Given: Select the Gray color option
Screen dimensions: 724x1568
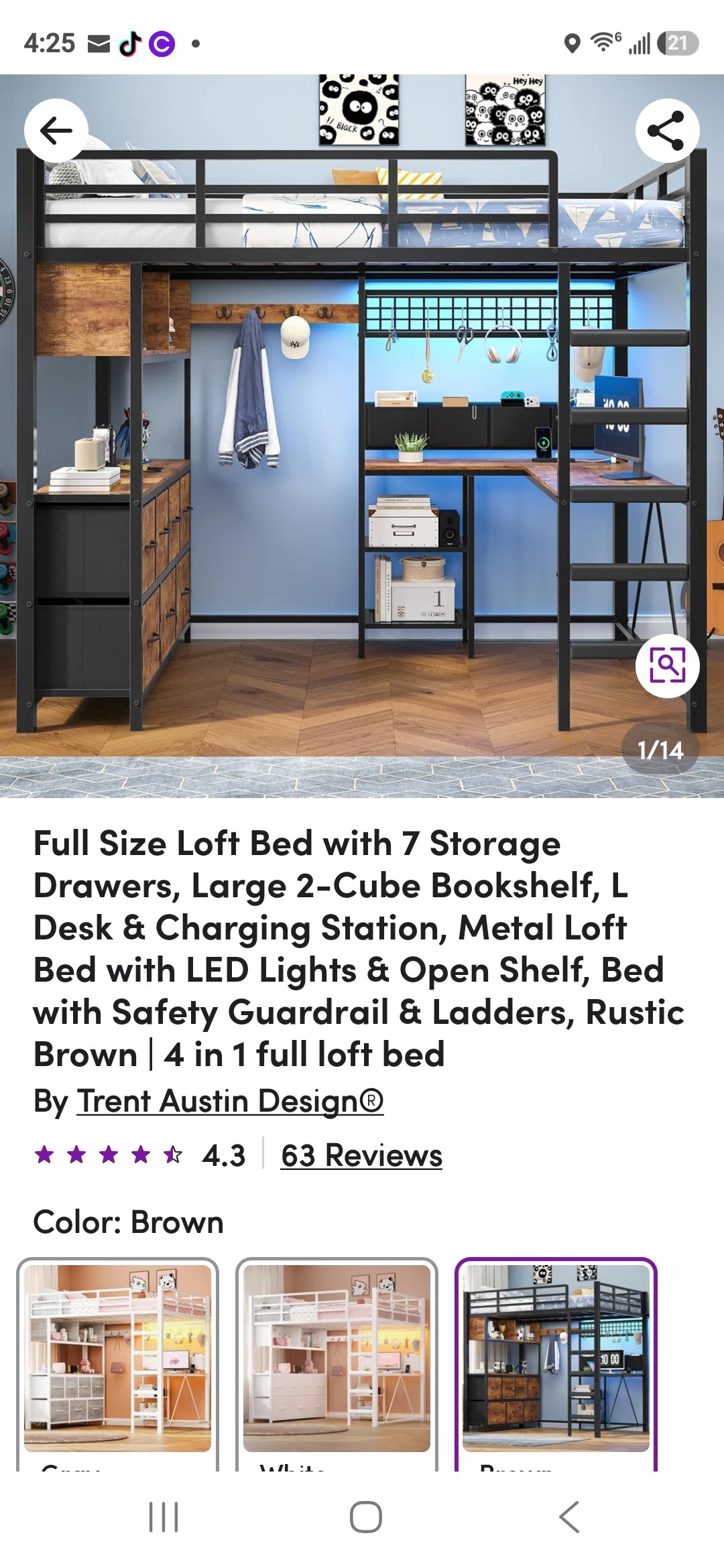Looking at the screenshot, I should pos(117,1364).
